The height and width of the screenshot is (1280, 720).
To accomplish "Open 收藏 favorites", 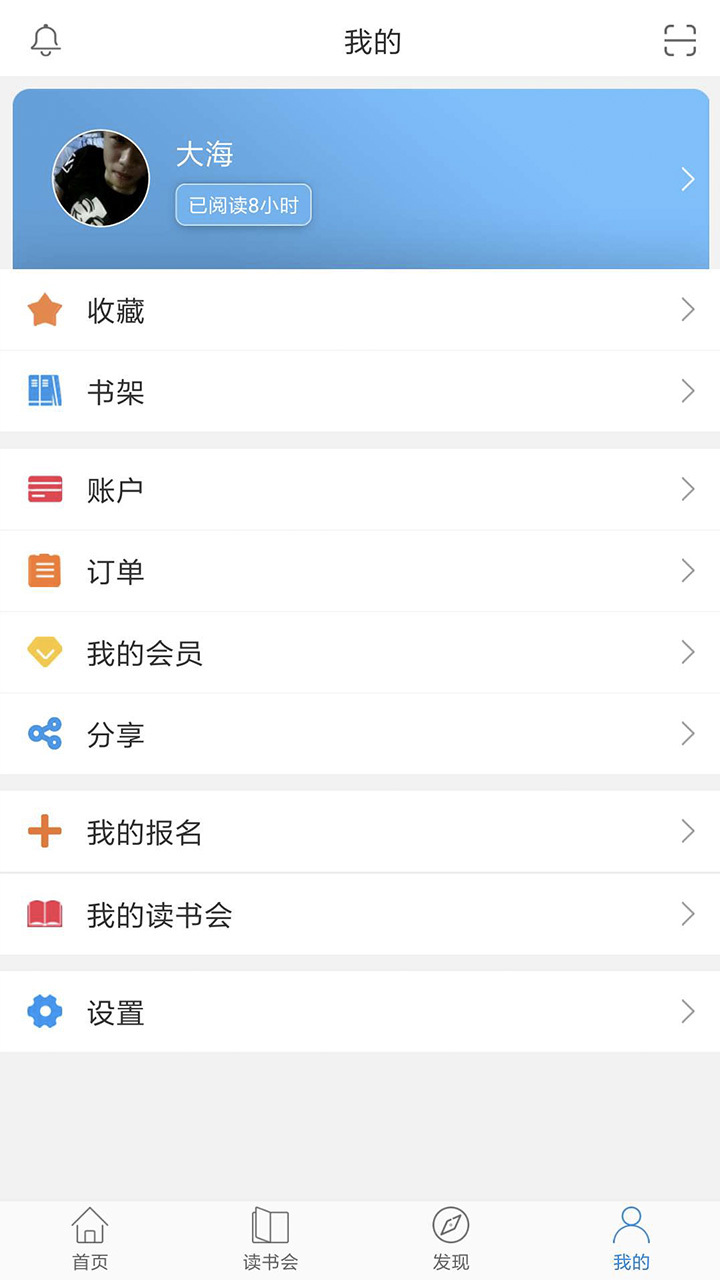I will tap(360, 310).
